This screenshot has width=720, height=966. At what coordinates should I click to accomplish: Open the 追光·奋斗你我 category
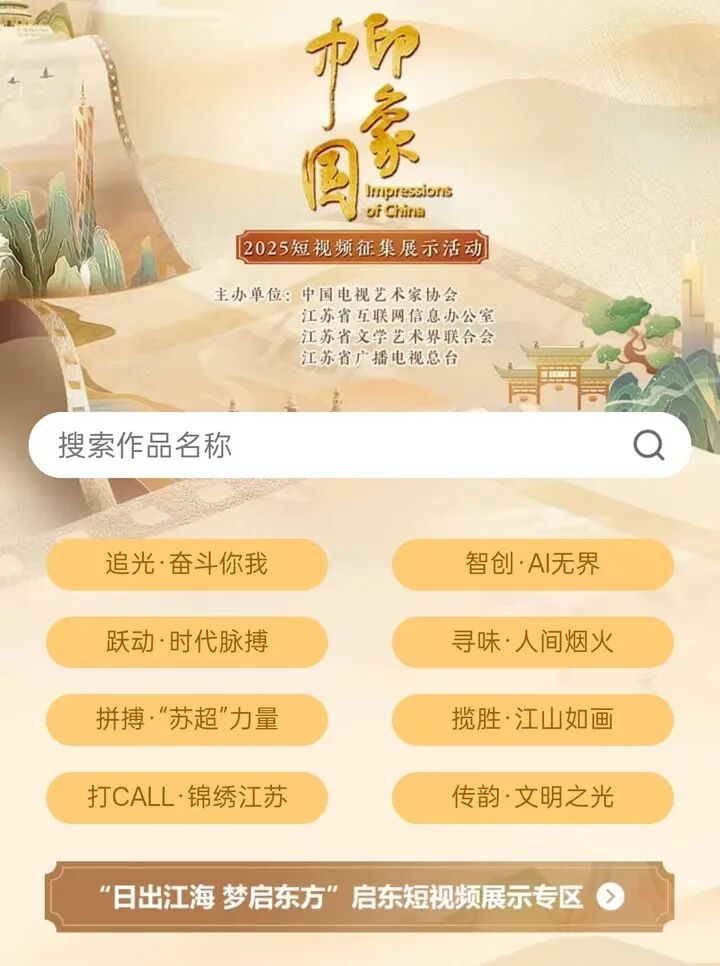coord(187,564)
